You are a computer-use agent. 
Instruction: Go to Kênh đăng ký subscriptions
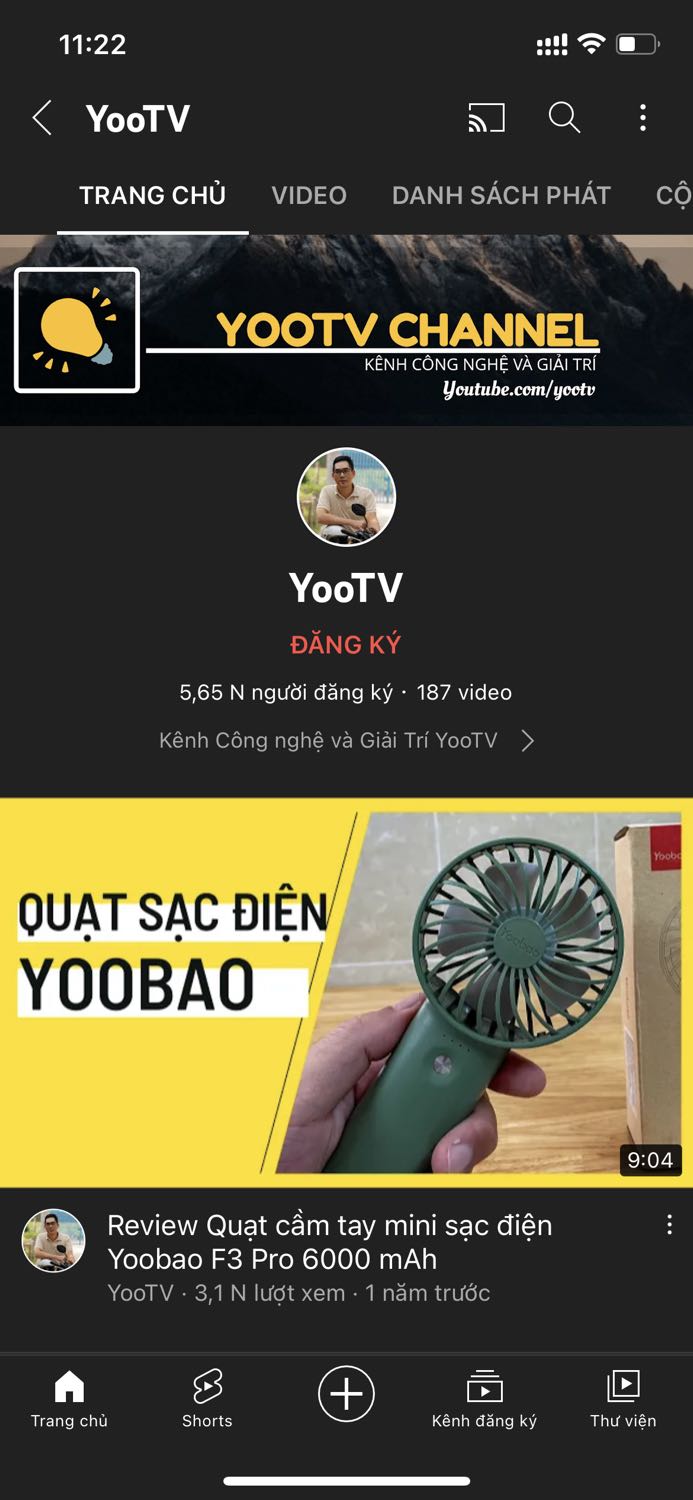[x=484, y=1396]
